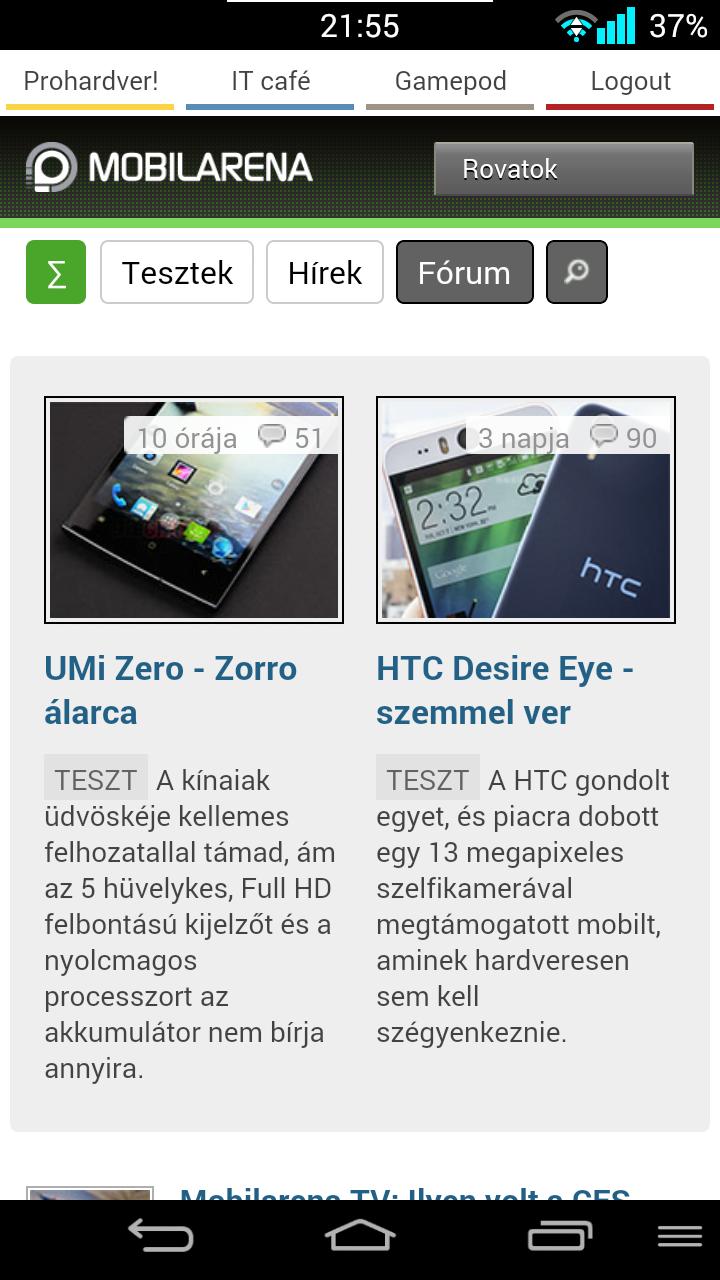This screenshot has height=1280, width=720.
Task: Open the Prohardver! site link
Action: tap(90, 82)
